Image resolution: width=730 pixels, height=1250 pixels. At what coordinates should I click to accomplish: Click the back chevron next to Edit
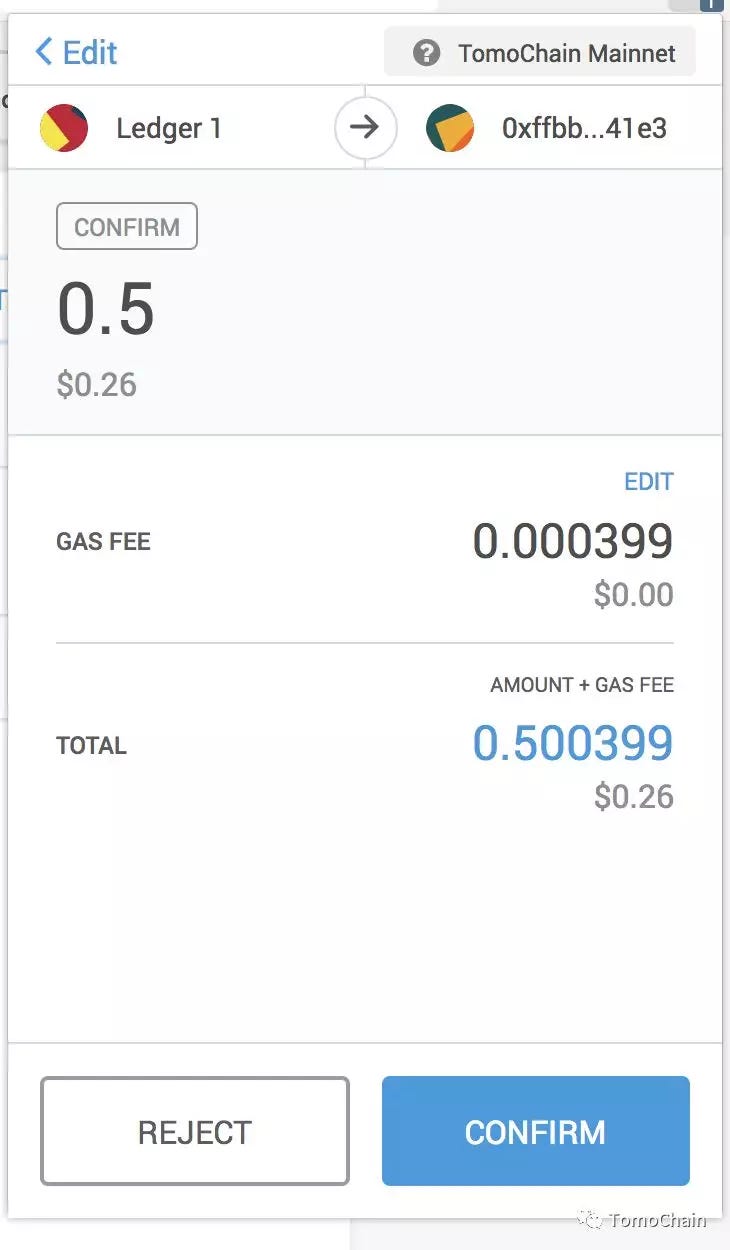[x=41, y=51]
